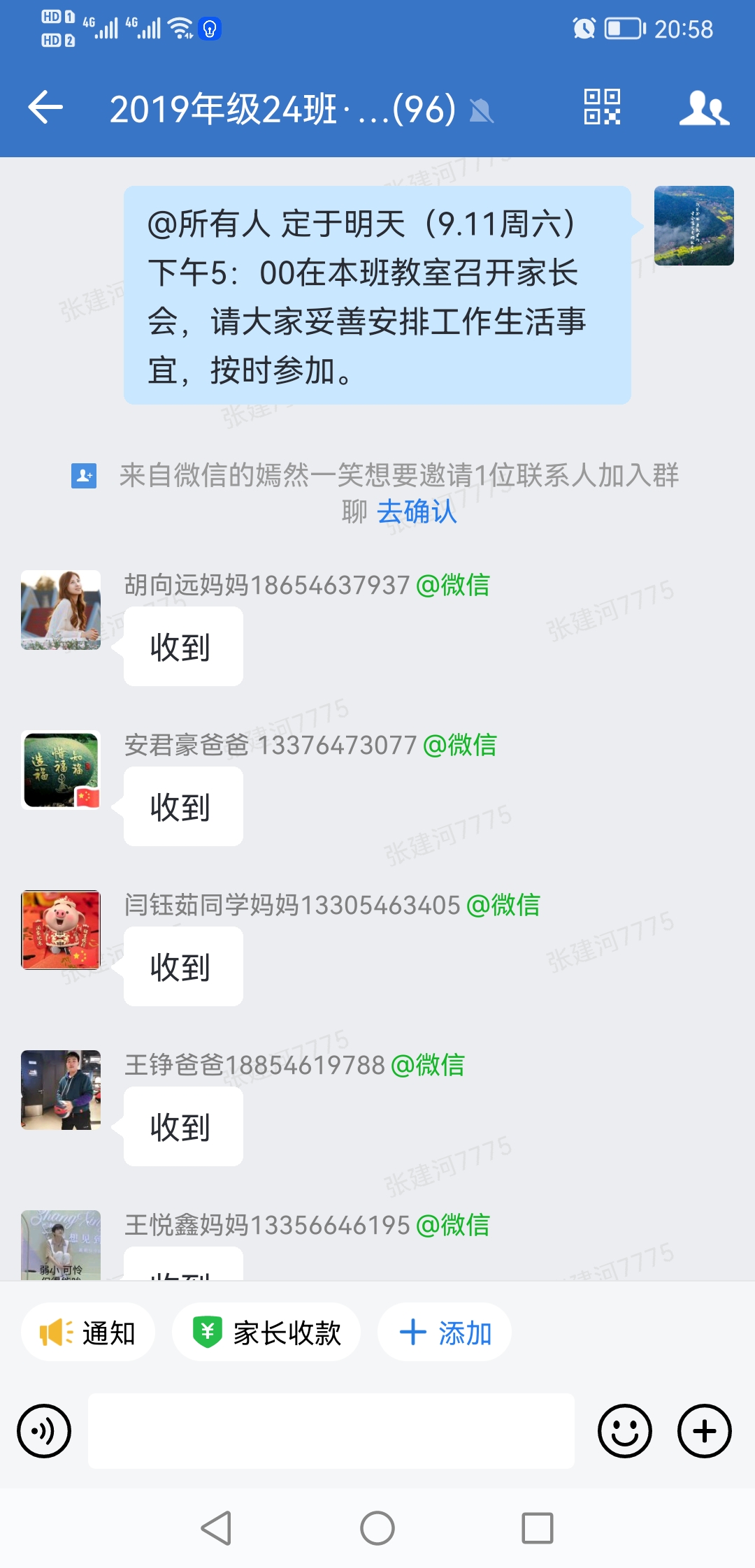This screenshot has width=755, height=1568.
Task: Open the 家长收款 payment chip
Action: (x=266, y=1332)
